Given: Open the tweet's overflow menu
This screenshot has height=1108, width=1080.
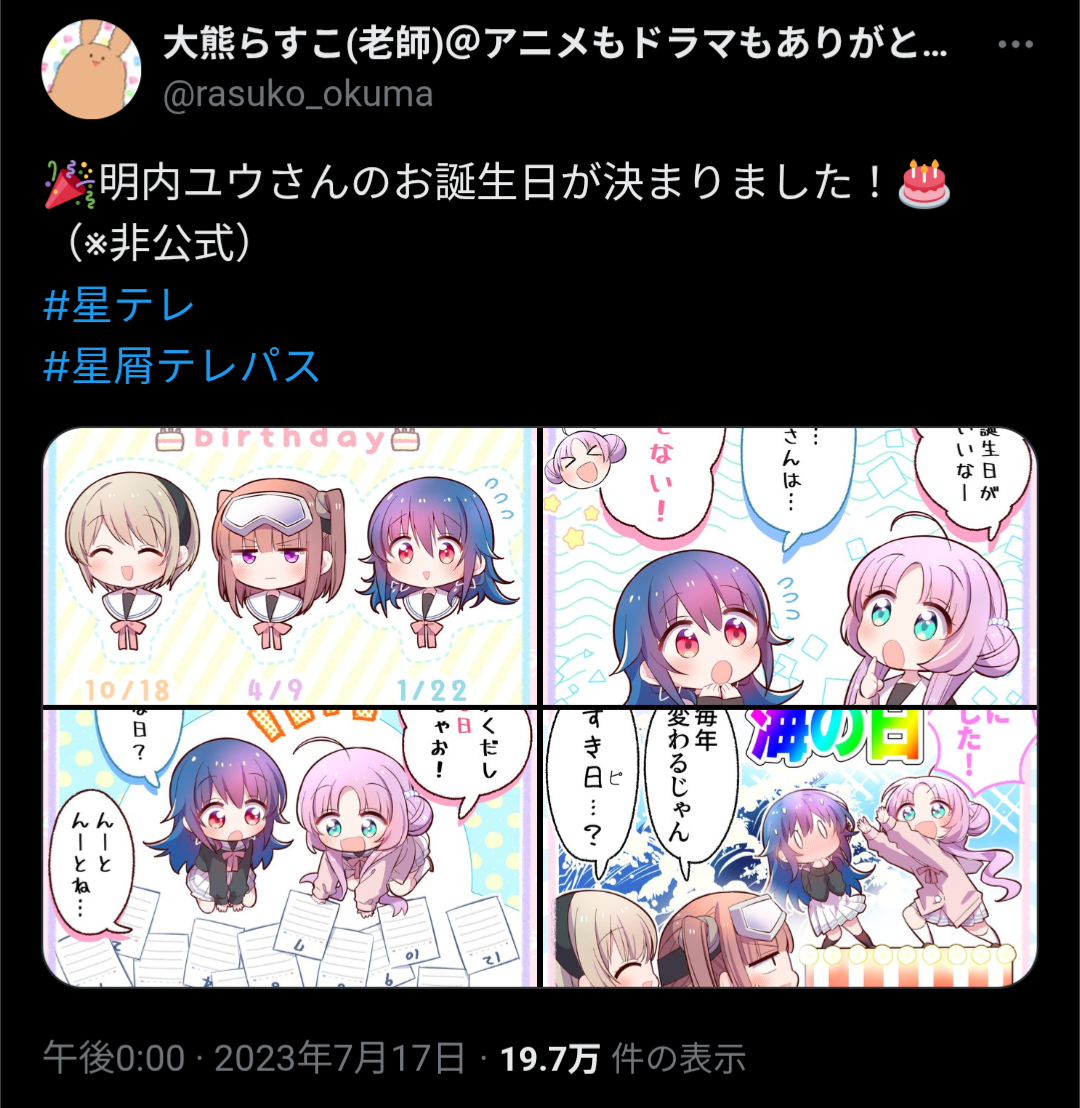Looking at the screenshot, I should click(x=1015, y=46).
